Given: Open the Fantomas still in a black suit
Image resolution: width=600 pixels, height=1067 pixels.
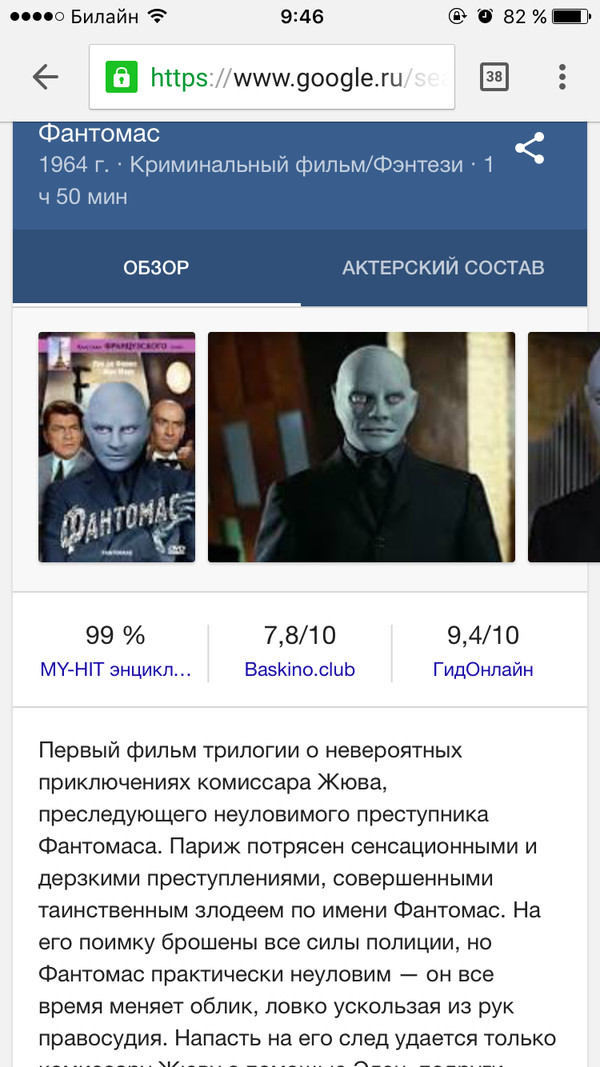Looking at the screenshot, I should coord(361,447).
